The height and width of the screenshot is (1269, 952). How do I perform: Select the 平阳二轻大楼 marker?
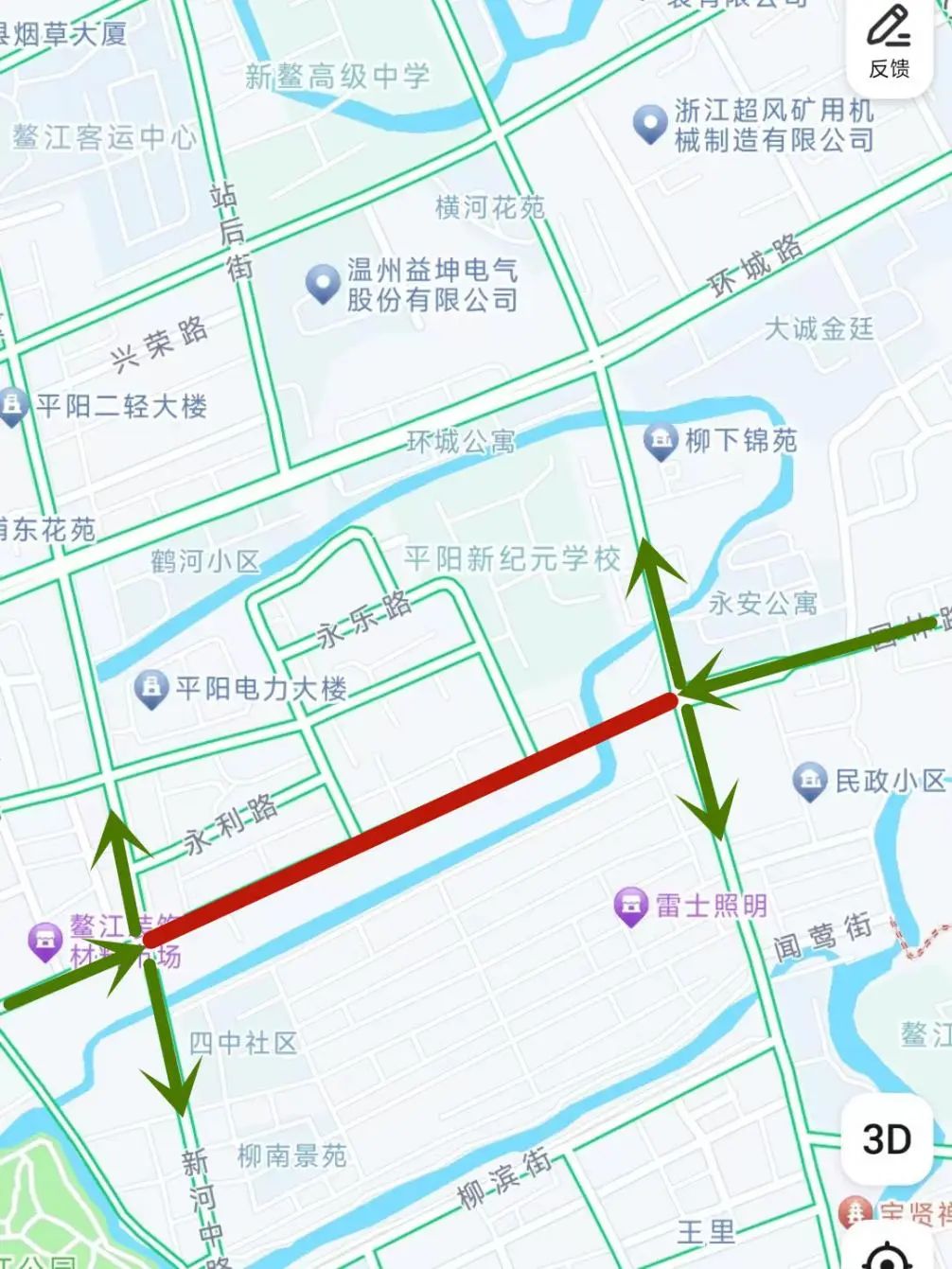click(11, 406)
